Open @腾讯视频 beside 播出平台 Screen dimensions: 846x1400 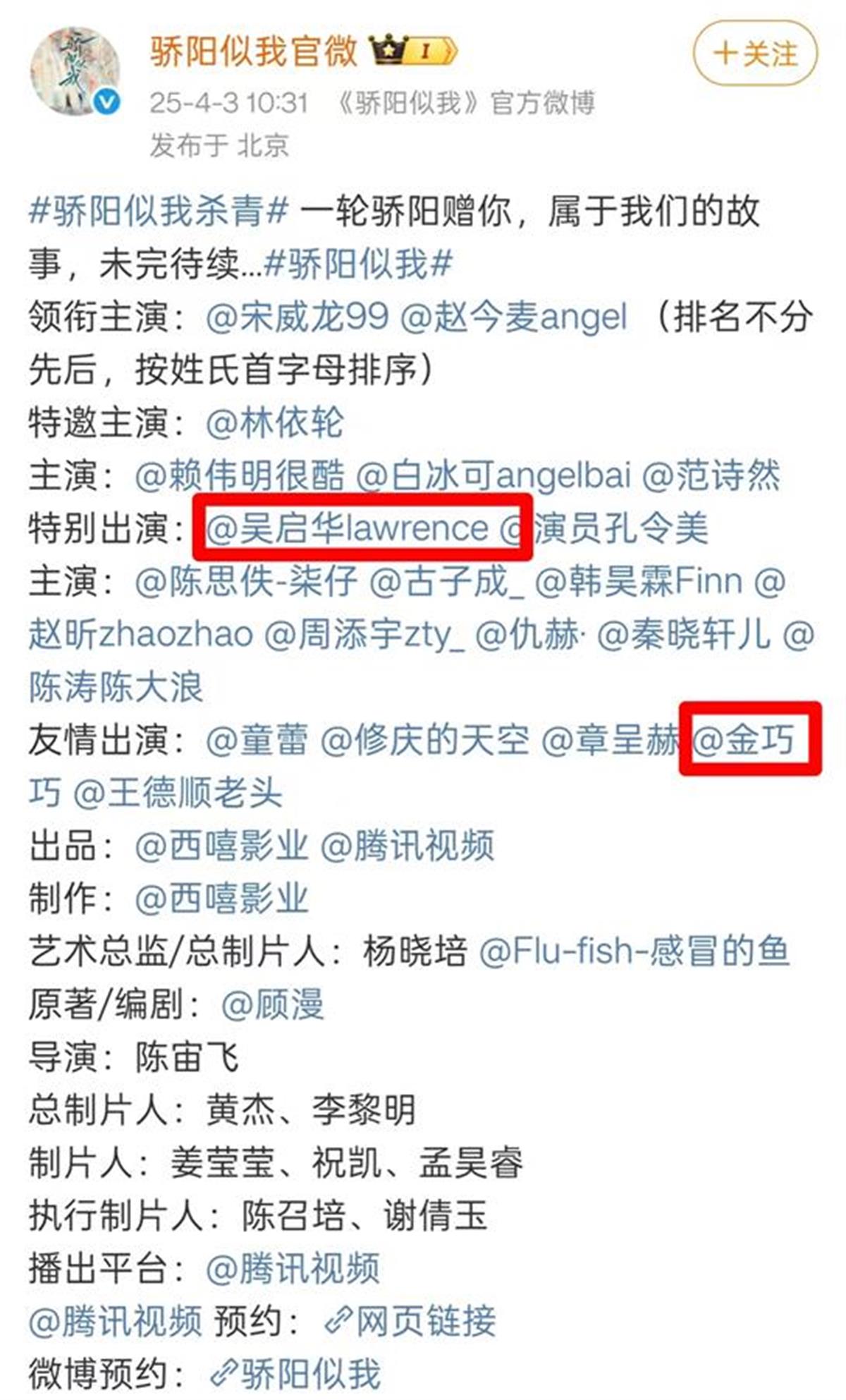(293, 1268)
